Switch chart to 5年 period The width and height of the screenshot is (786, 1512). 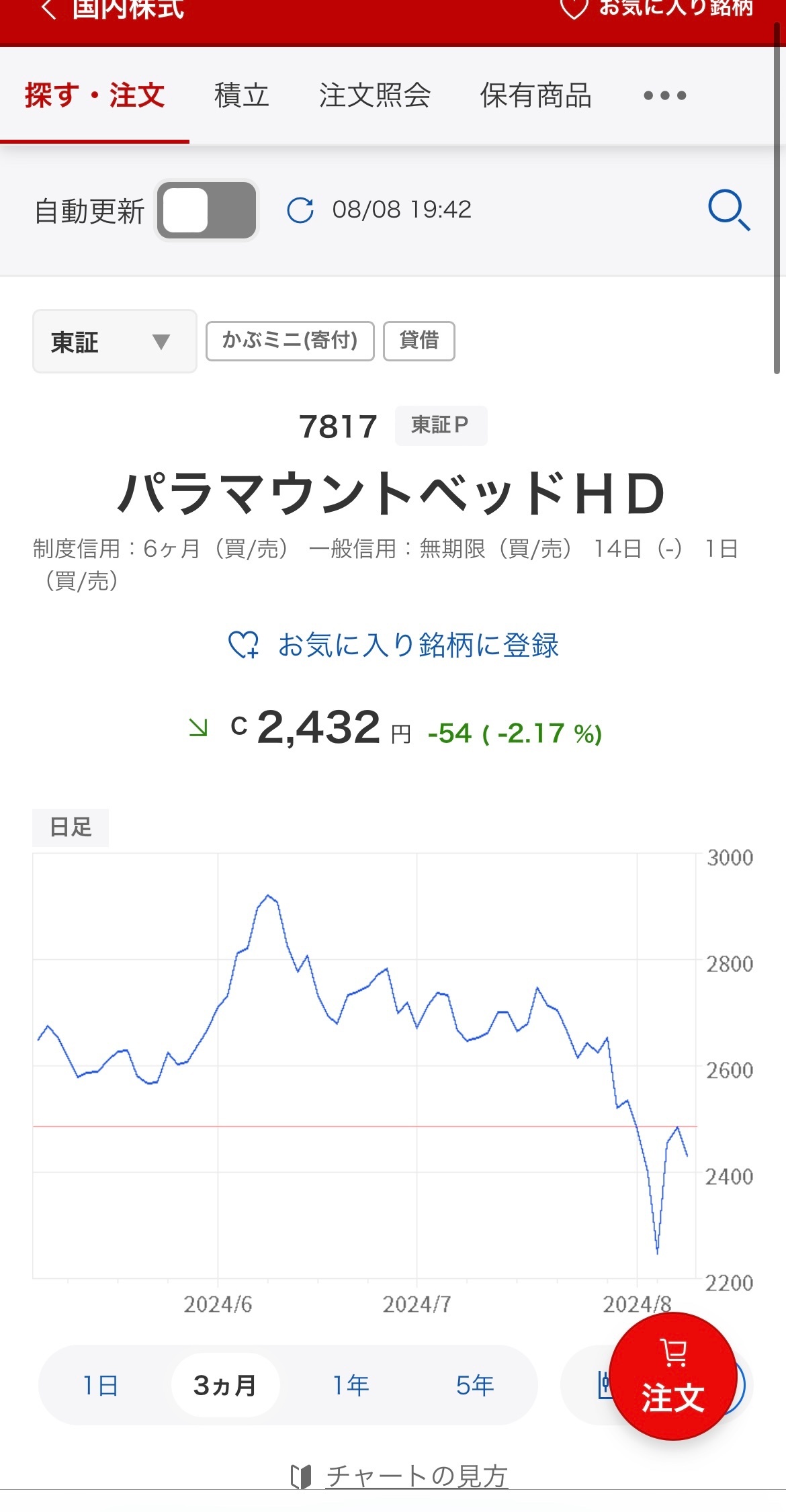point(475,1385)
